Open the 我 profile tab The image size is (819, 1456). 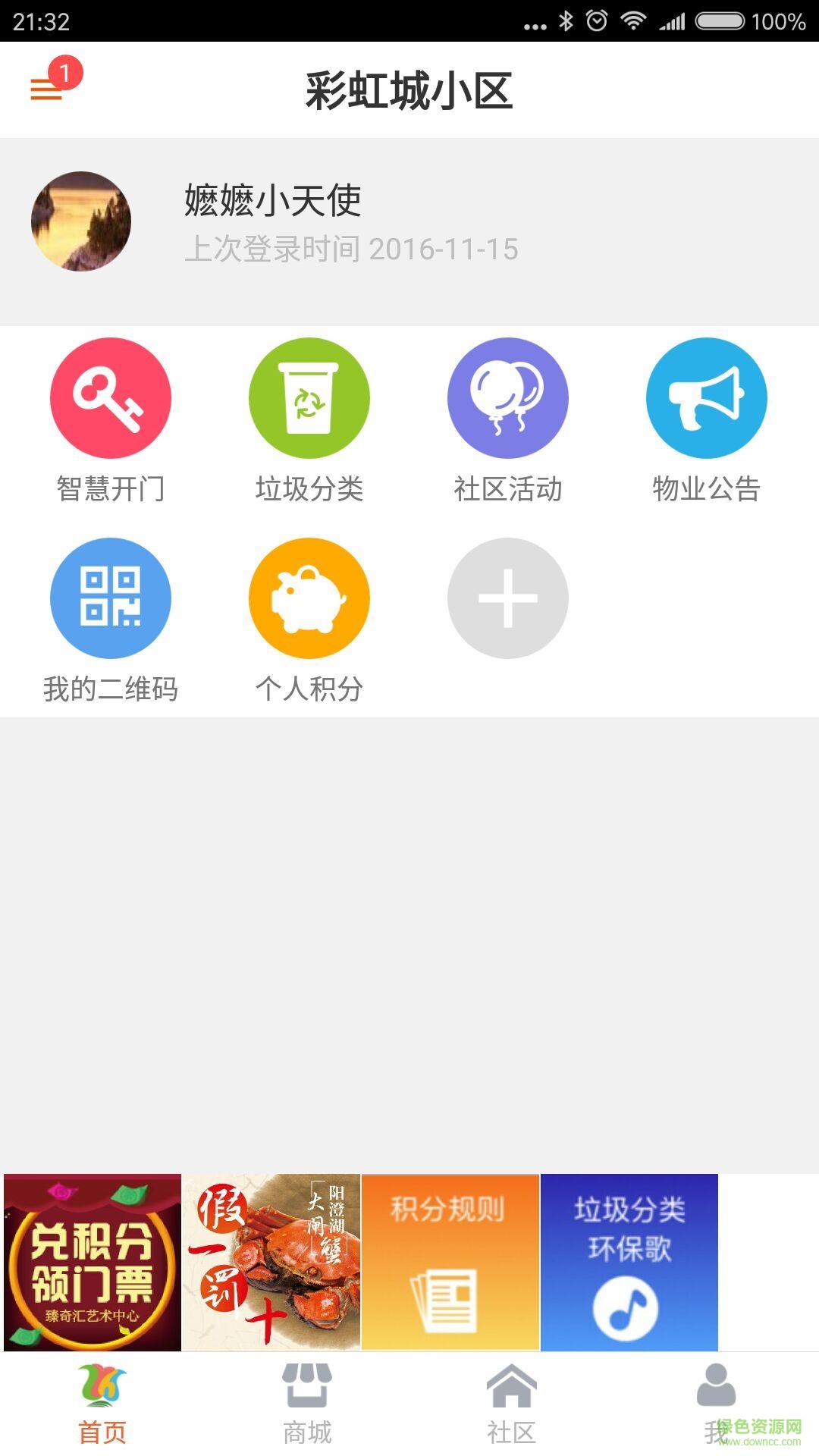[x=715, y=1403]
